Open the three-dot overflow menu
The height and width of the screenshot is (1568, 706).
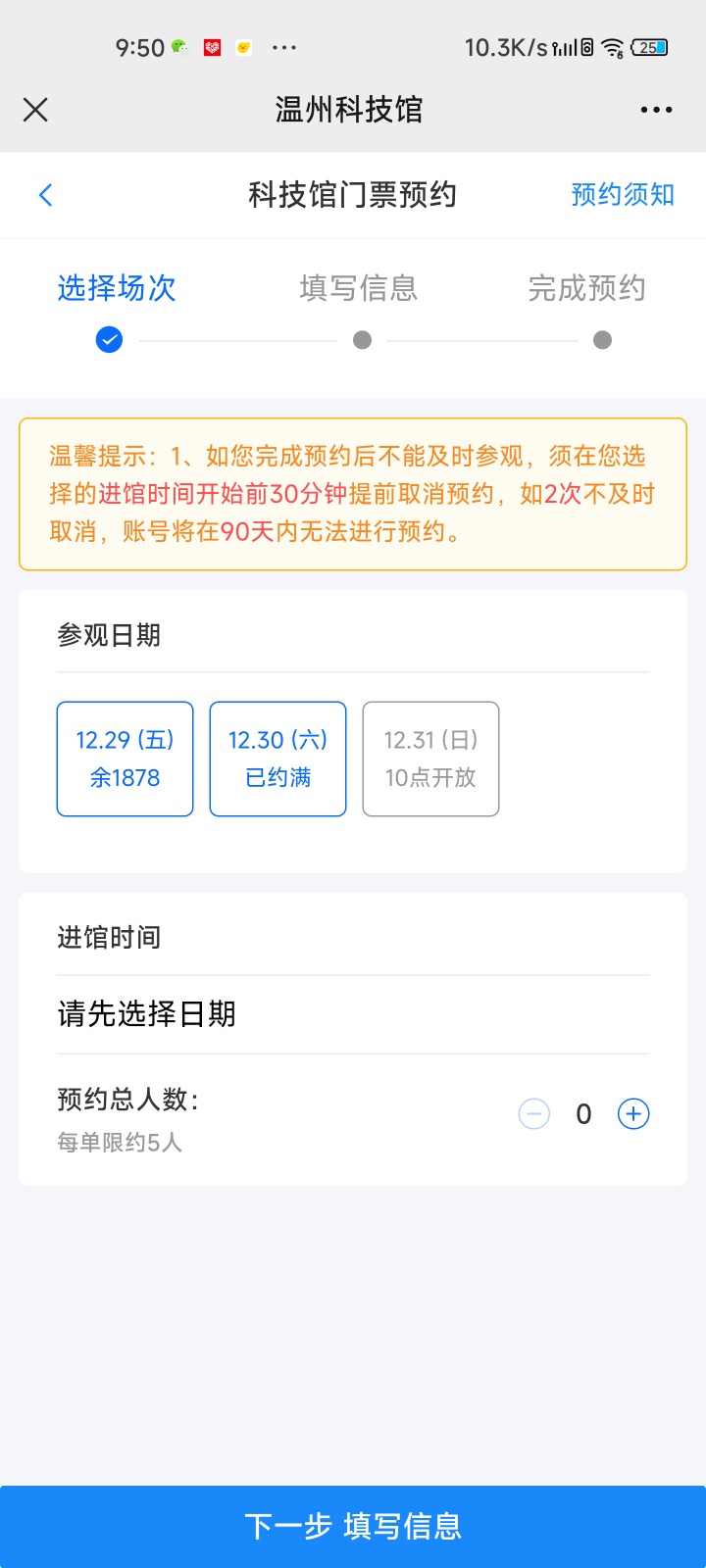pos(656,110)
